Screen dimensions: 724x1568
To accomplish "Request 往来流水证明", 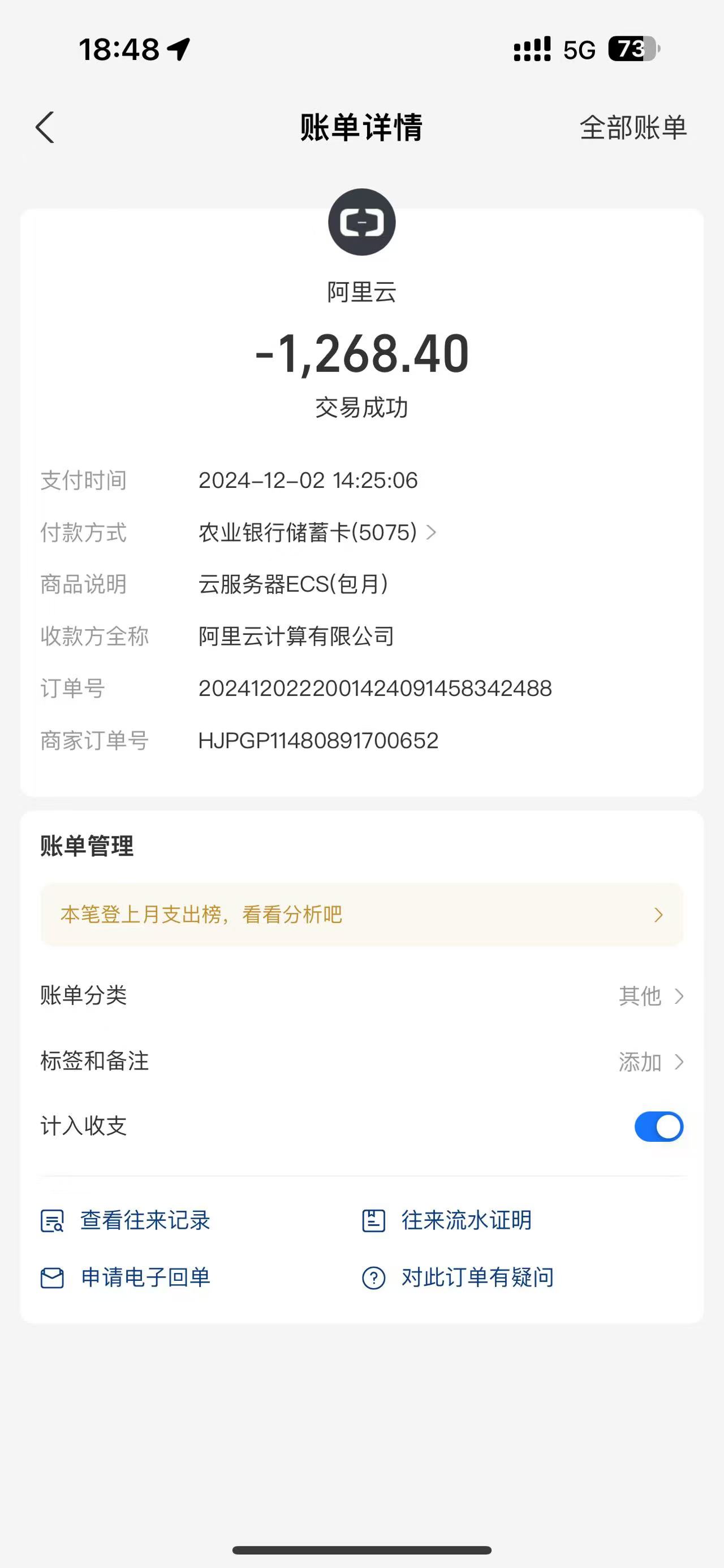I will 447,1220.
